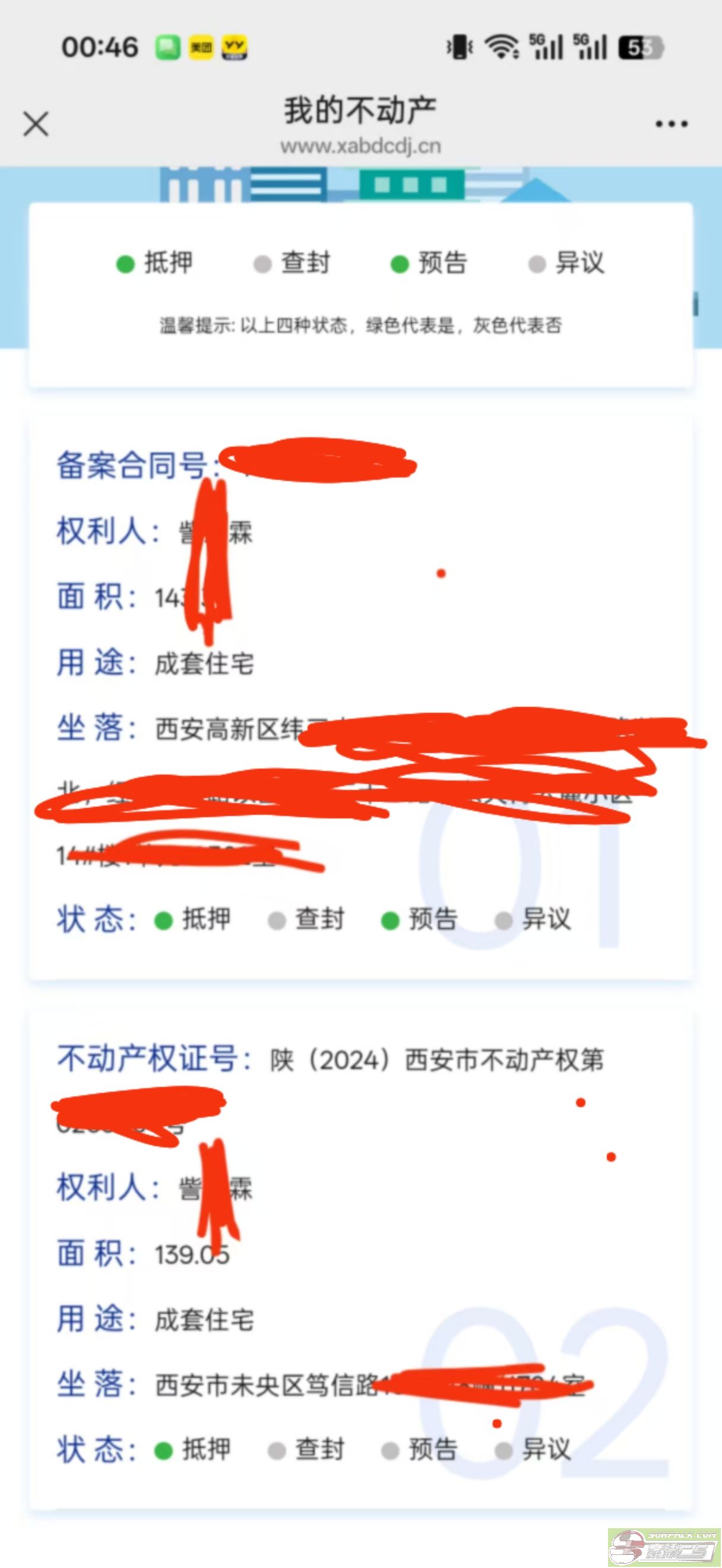The height and width of the screenshot is (1568, 722).
Task: Open the three-dot overflow menu
Action: tap(671, 124)
